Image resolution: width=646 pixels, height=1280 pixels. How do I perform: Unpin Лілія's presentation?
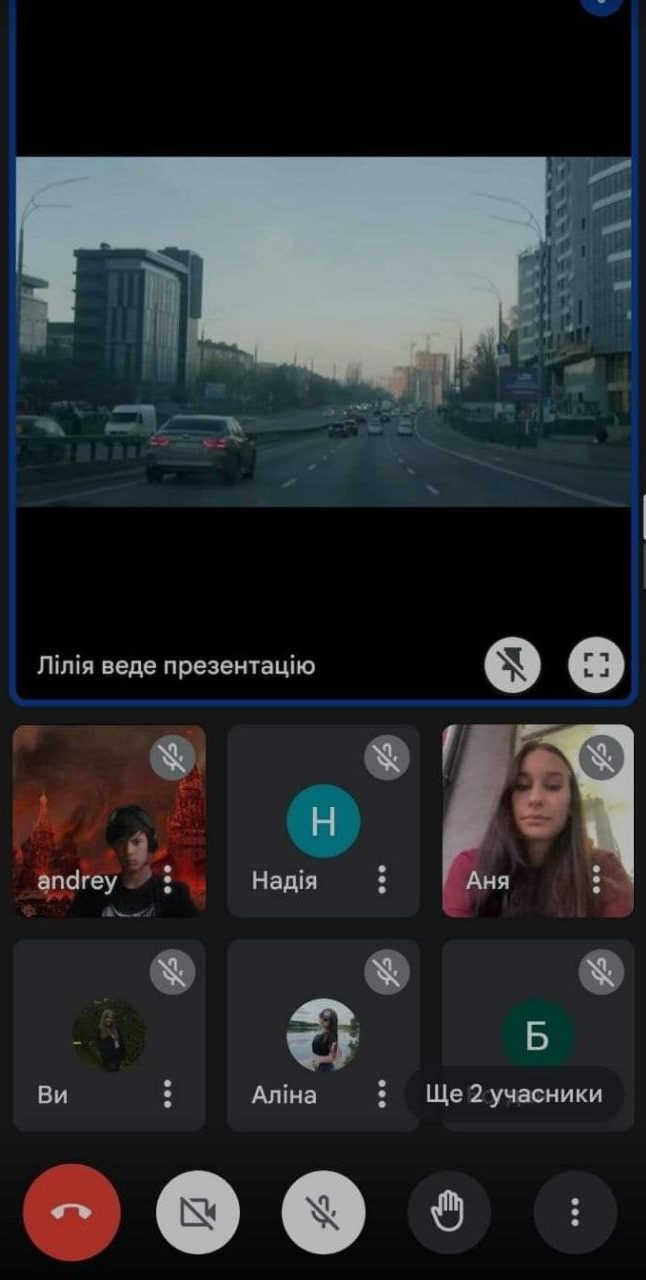pyautogui.click(x=512, y=665)
